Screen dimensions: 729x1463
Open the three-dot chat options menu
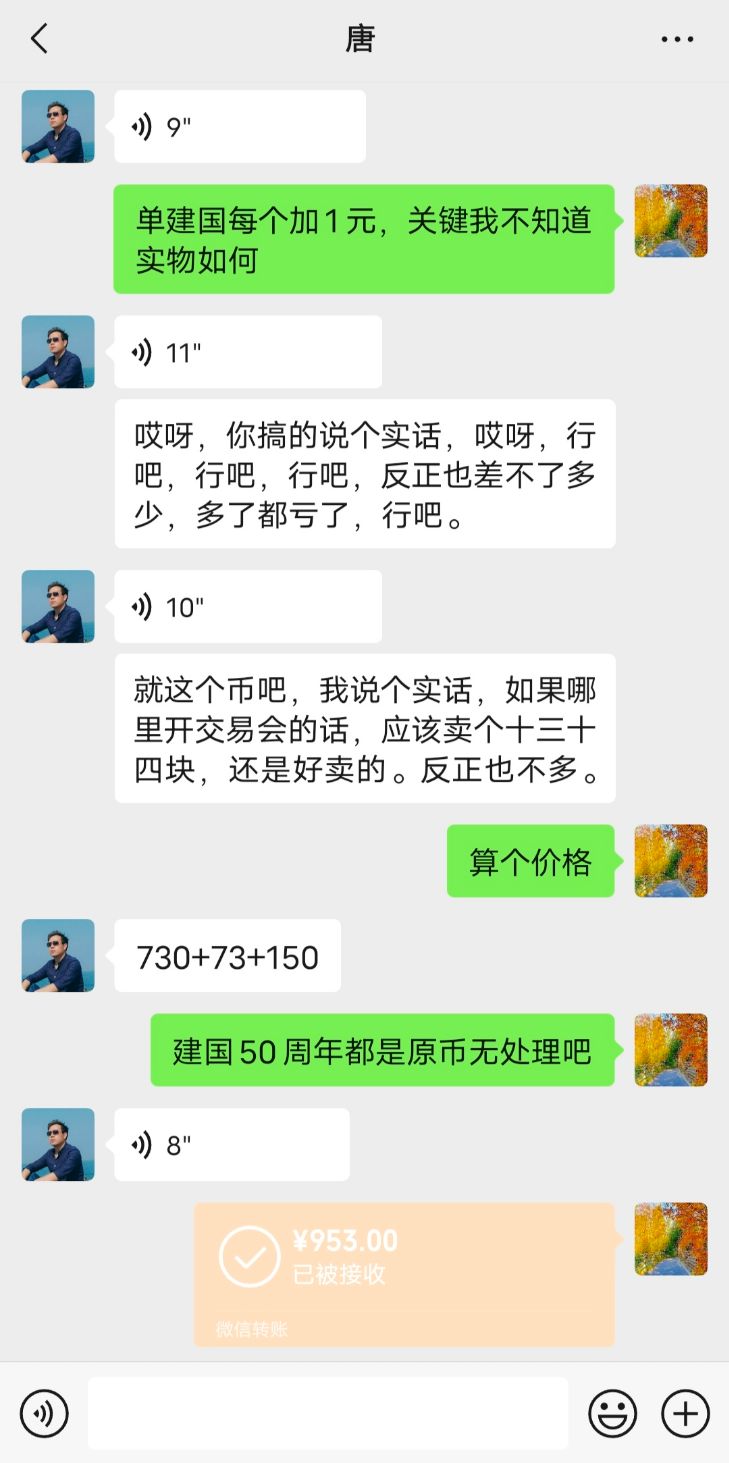(677, 40)
